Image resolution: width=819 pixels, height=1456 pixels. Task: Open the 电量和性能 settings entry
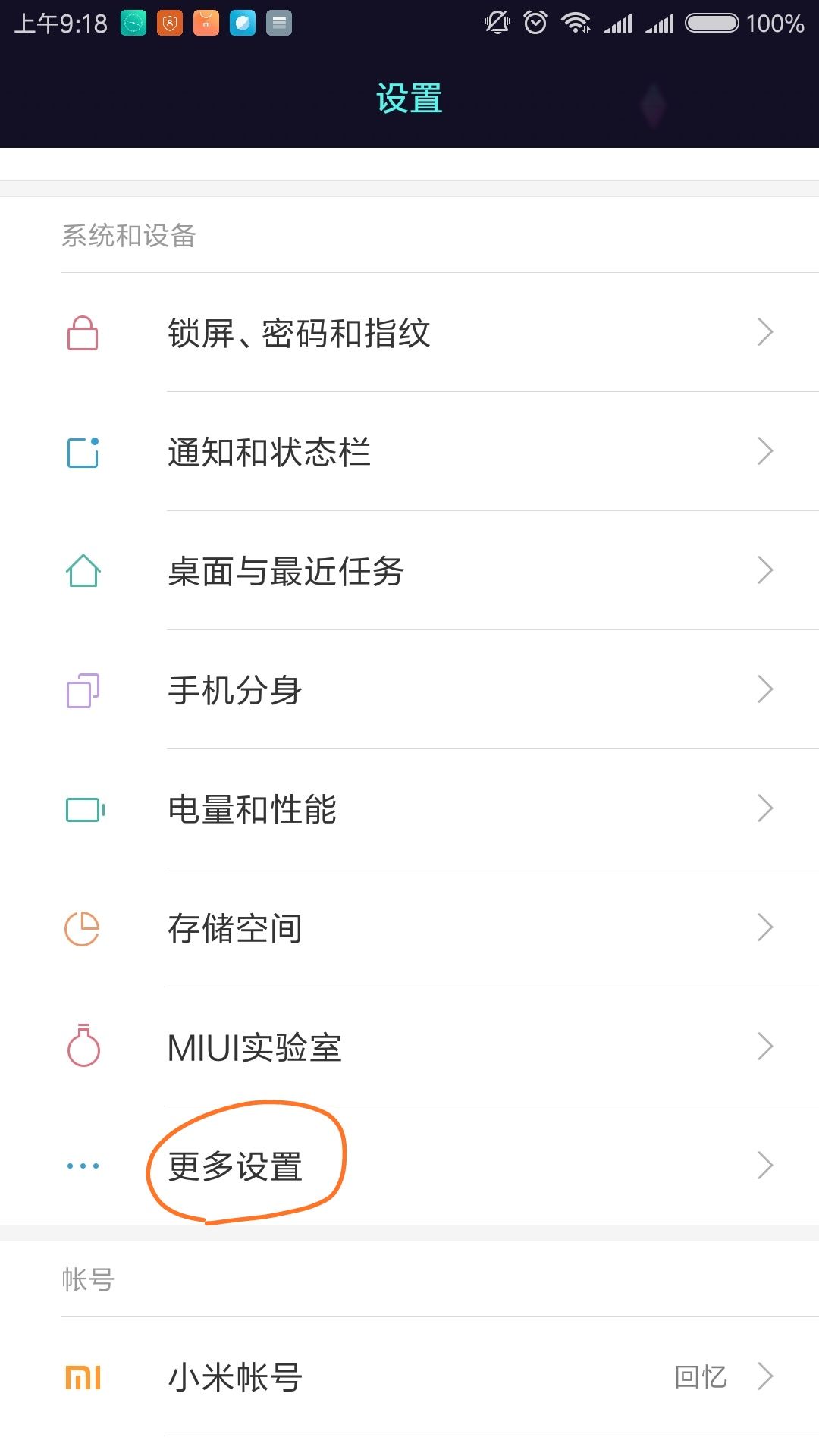pyautogui.click(x=254, y=808)
